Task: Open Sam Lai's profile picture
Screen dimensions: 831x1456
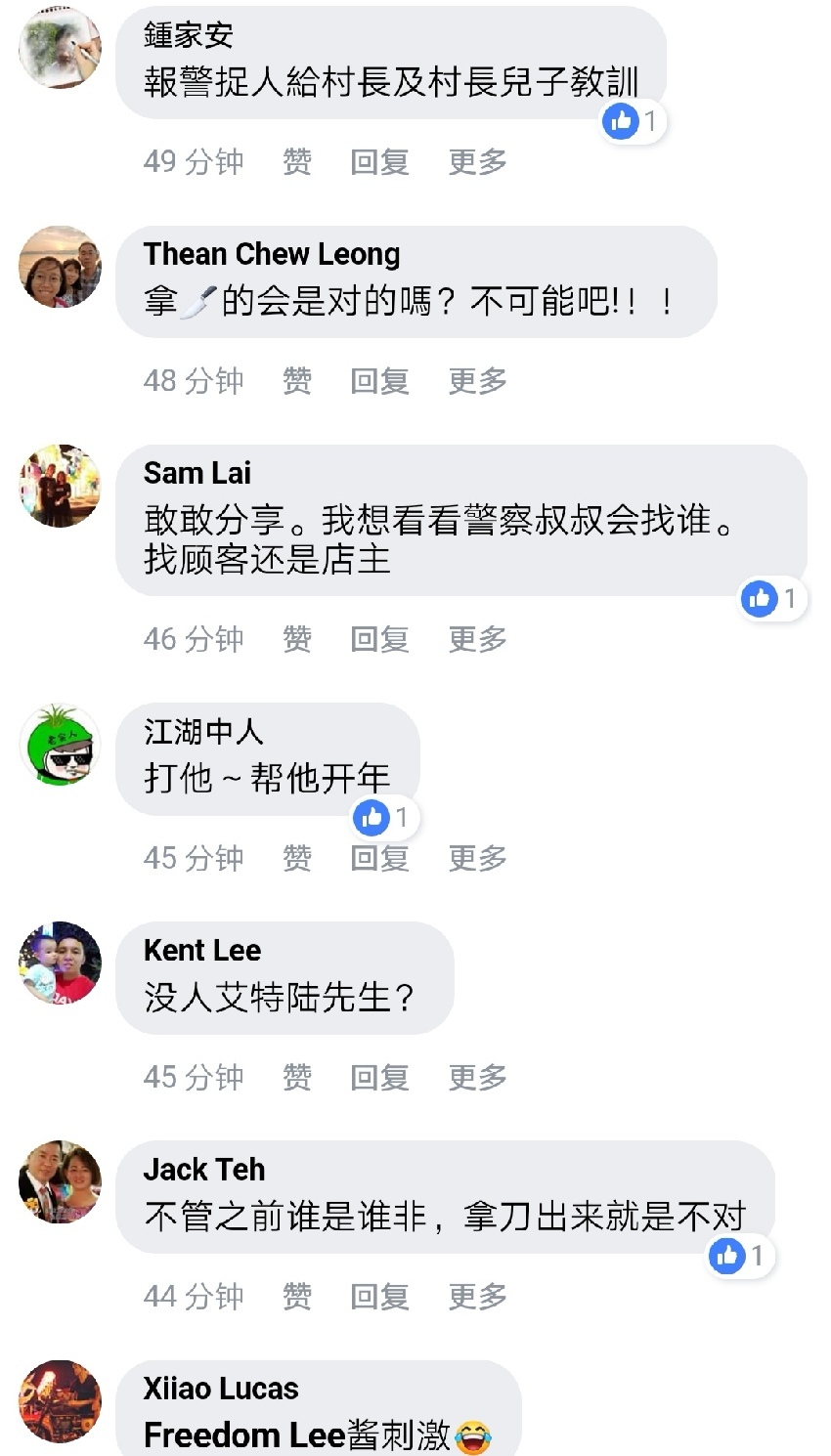Action: 61,486
